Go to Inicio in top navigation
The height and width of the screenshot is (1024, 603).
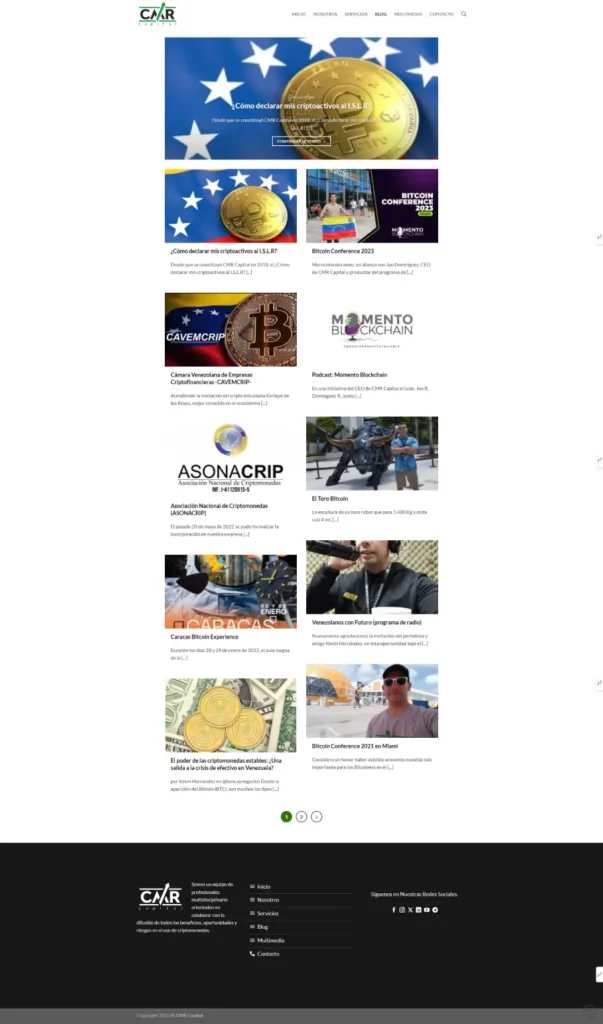pos(298,14)
